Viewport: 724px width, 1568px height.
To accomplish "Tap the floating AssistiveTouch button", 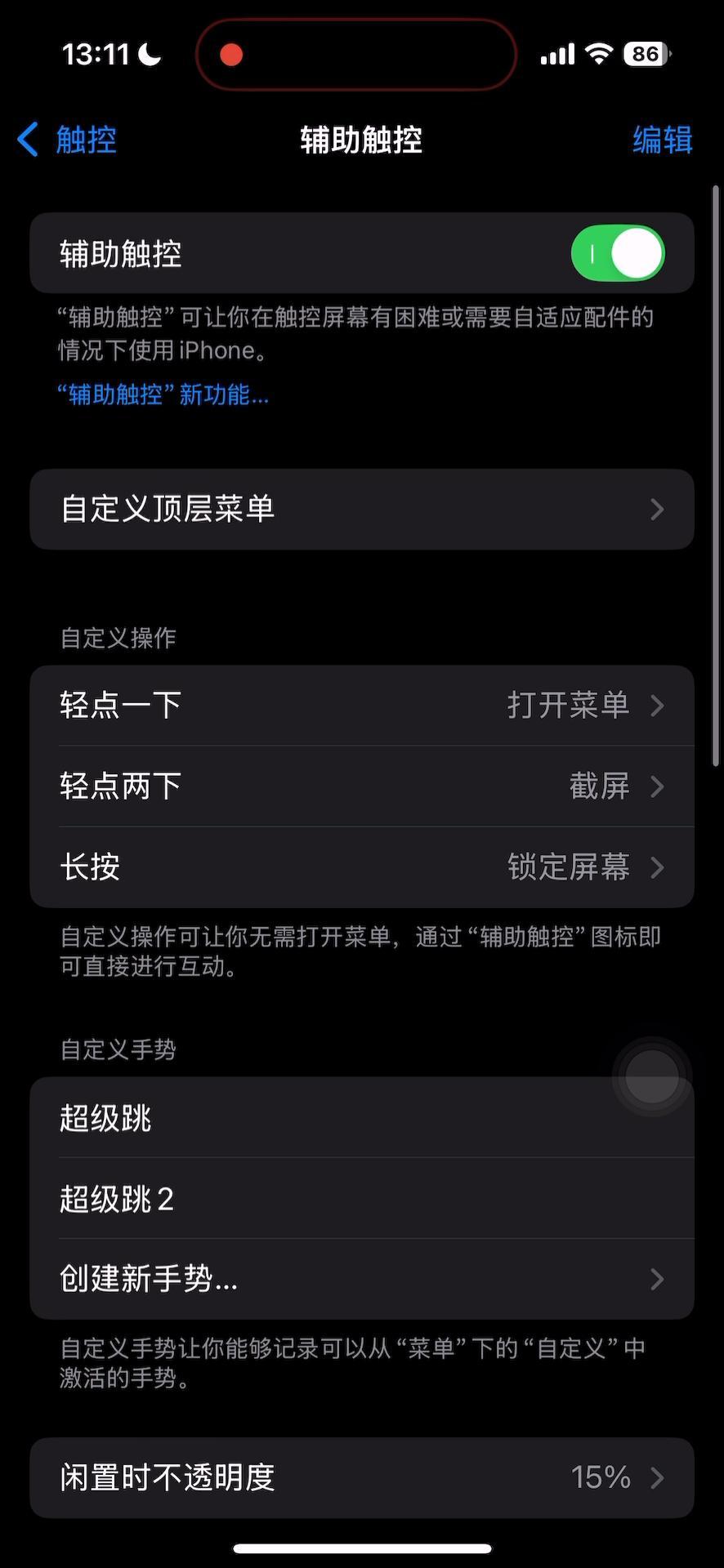I will pos(651,1076).
